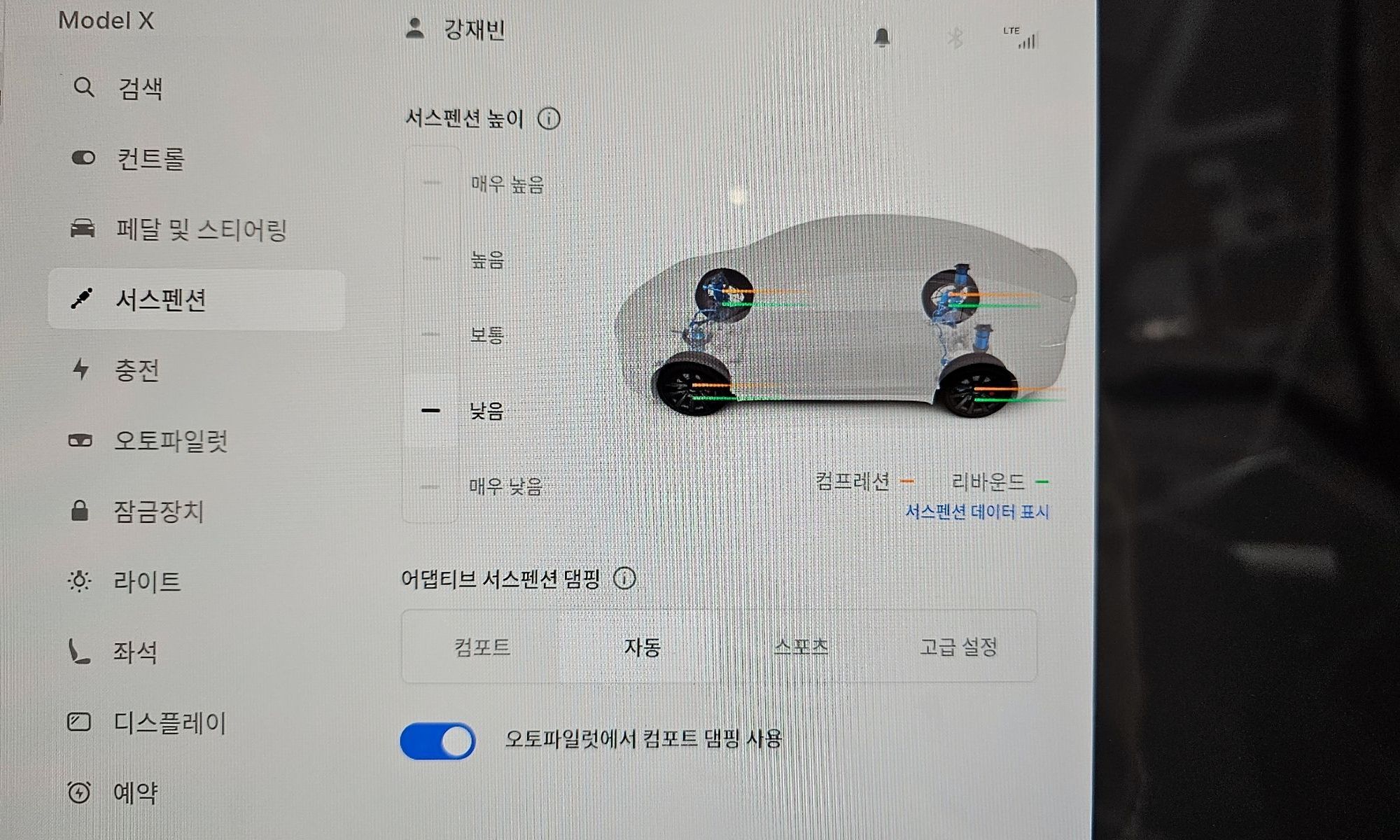The height and width of the screenshot is (840, 1400).
Task: Select 컴포트 damping mode
Action: coord(482,647)
